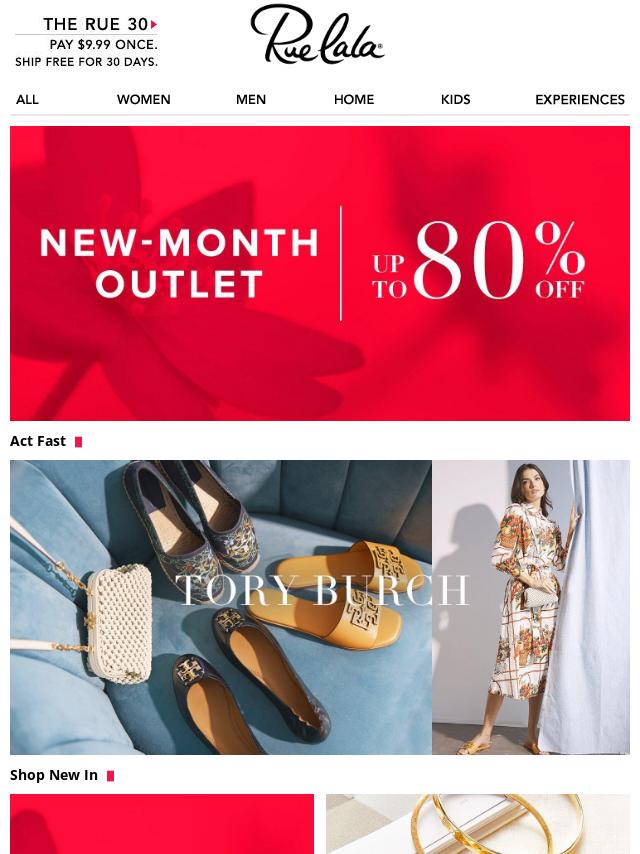This screenshot has width=640, height=854.
Task: Select the ALL category
Action: [x=27, y=100]
